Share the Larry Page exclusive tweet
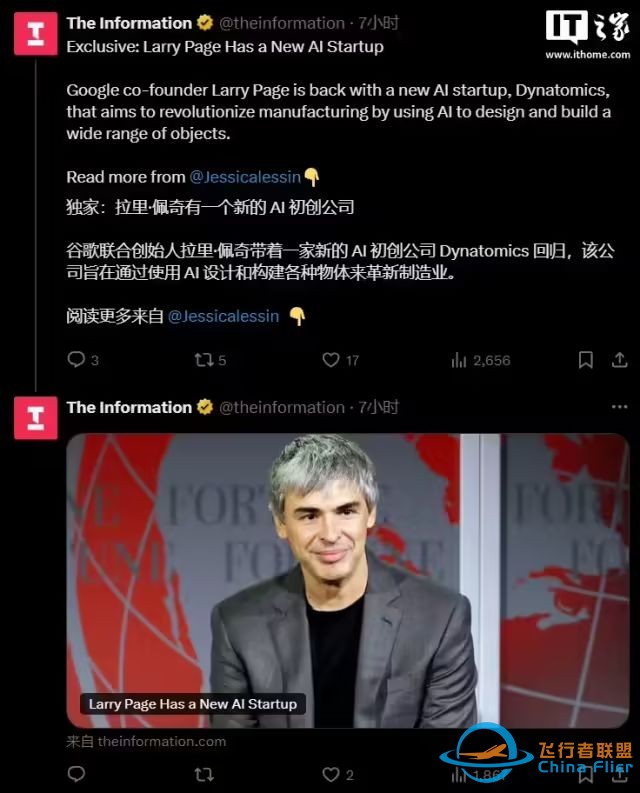The width and height of the screenshot is (640, 793). 620,360
